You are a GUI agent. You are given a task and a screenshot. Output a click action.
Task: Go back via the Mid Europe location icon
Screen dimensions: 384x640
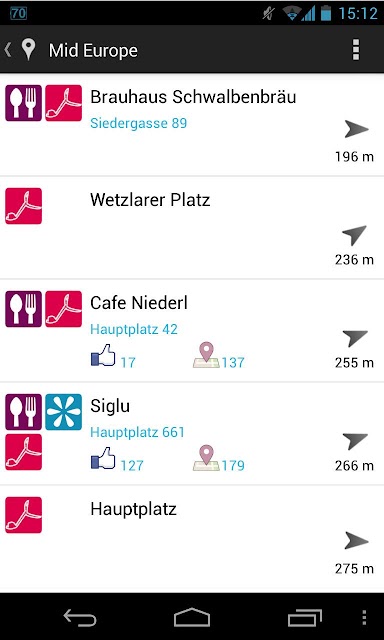[x=21, y=50]
